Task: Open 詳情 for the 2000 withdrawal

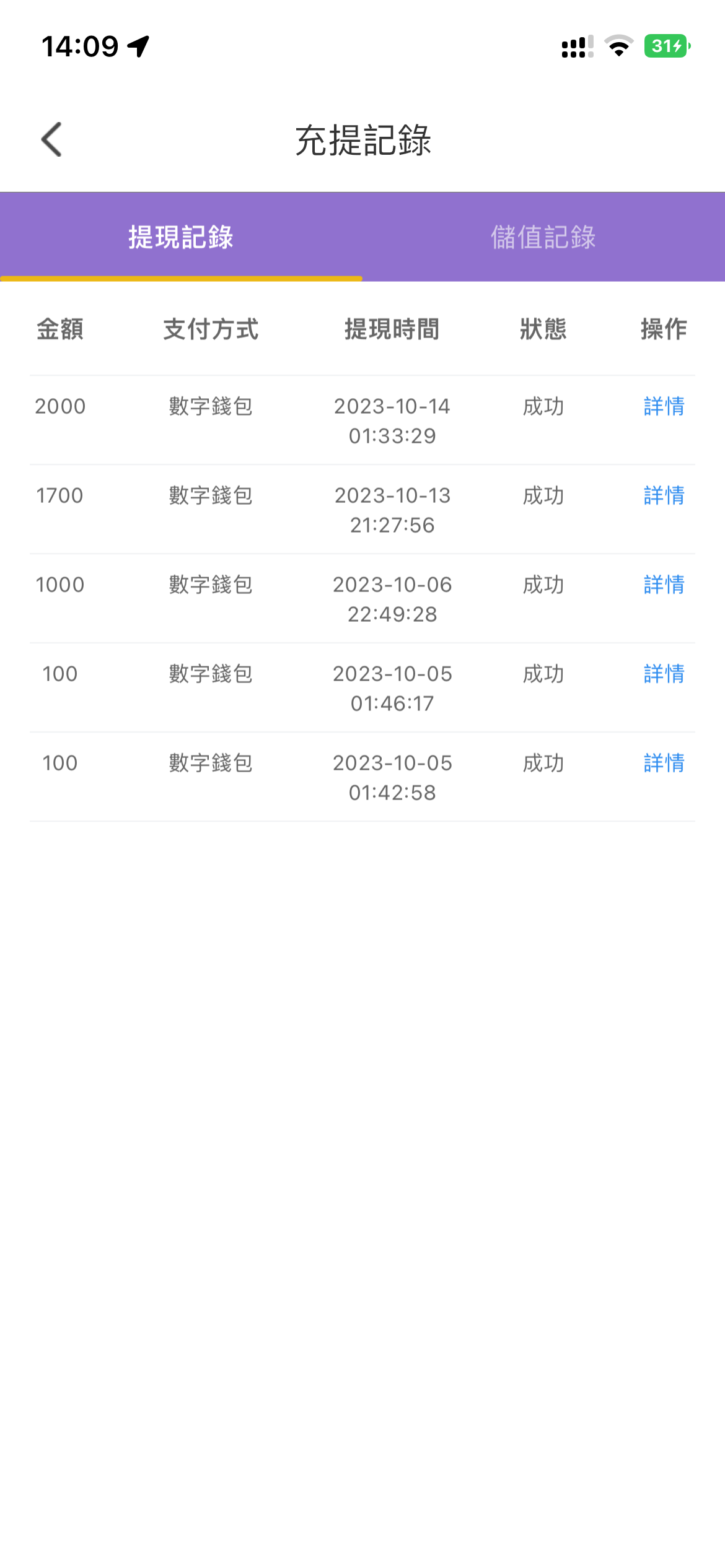Action: pyautogui.click(x=664, y=406)
